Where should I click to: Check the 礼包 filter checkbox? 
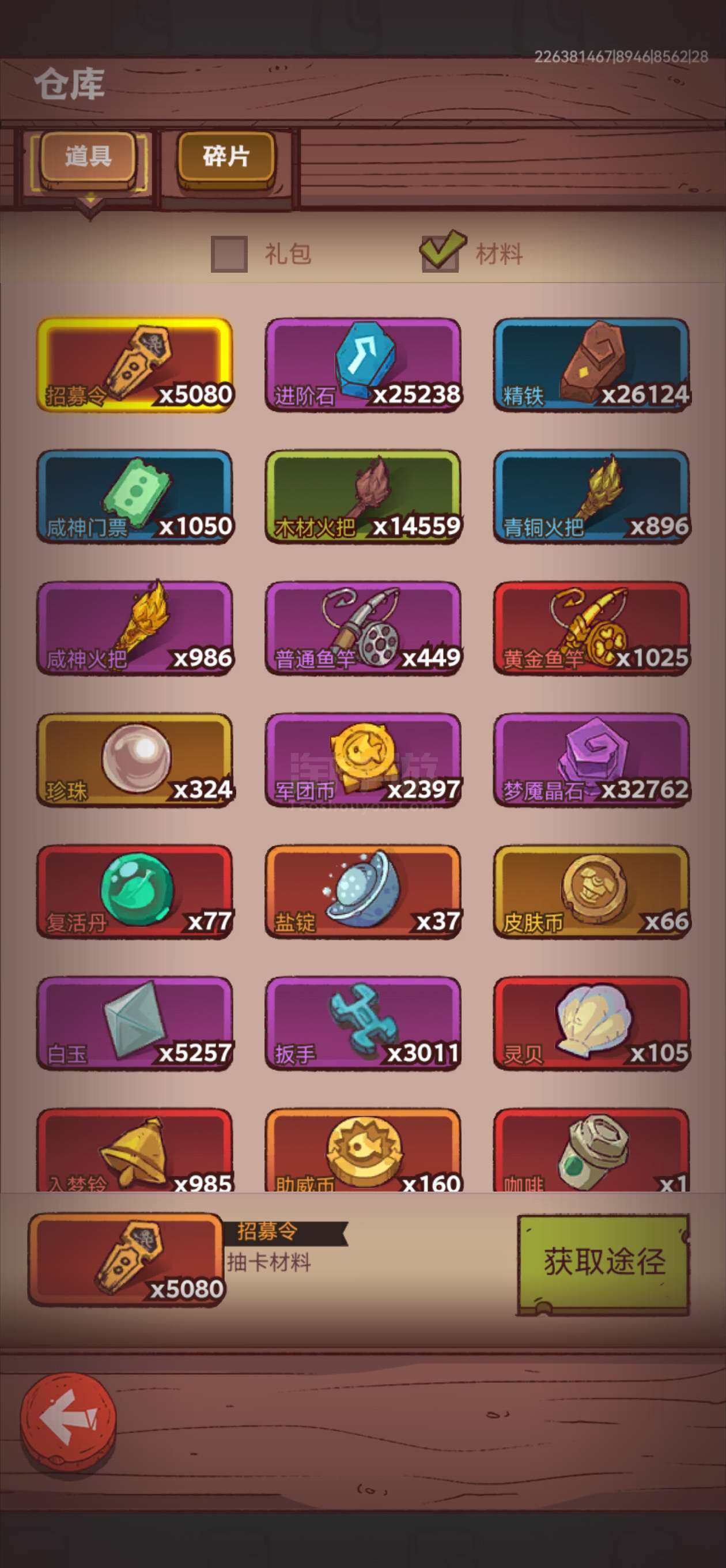[x=229, y=254]
